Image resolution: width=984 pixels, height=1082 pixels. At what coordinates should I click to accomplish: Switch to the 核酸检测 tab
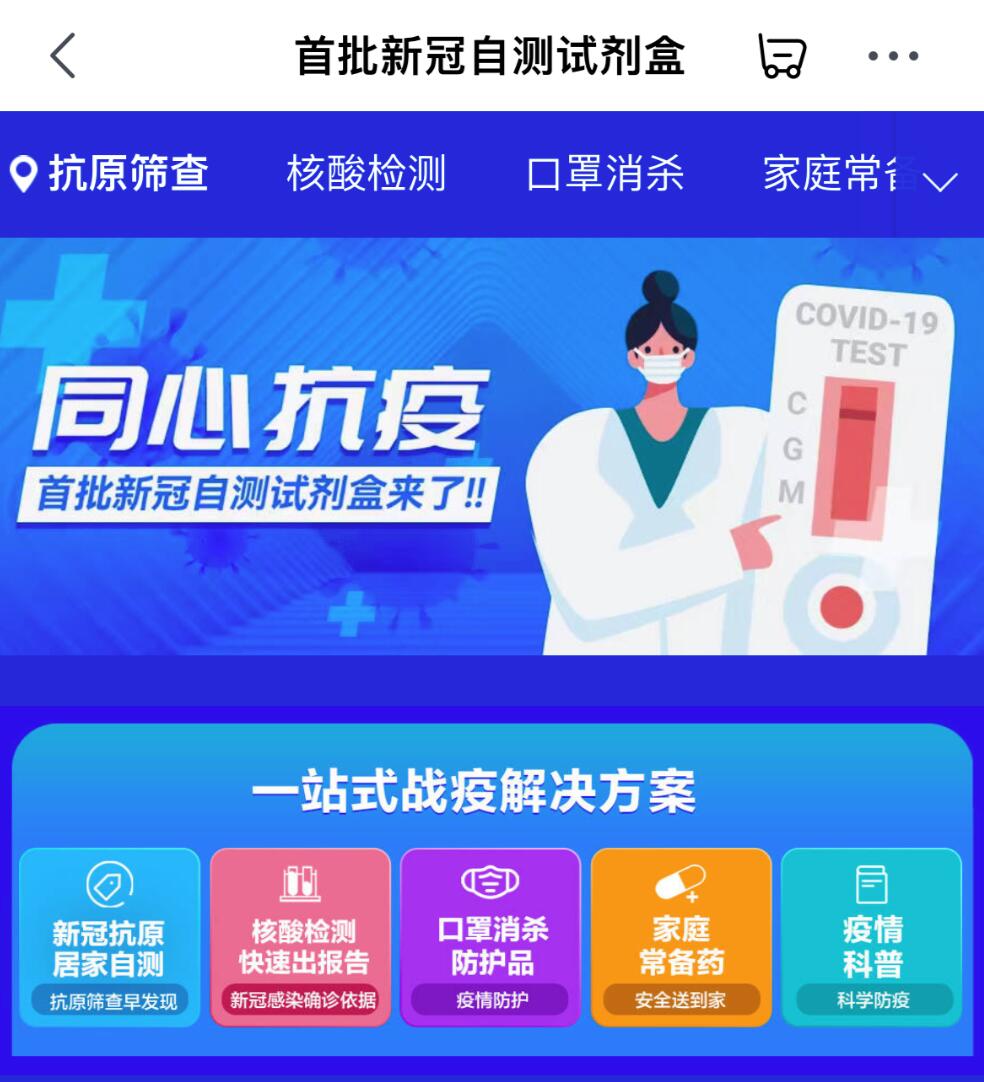click(366, 174)
